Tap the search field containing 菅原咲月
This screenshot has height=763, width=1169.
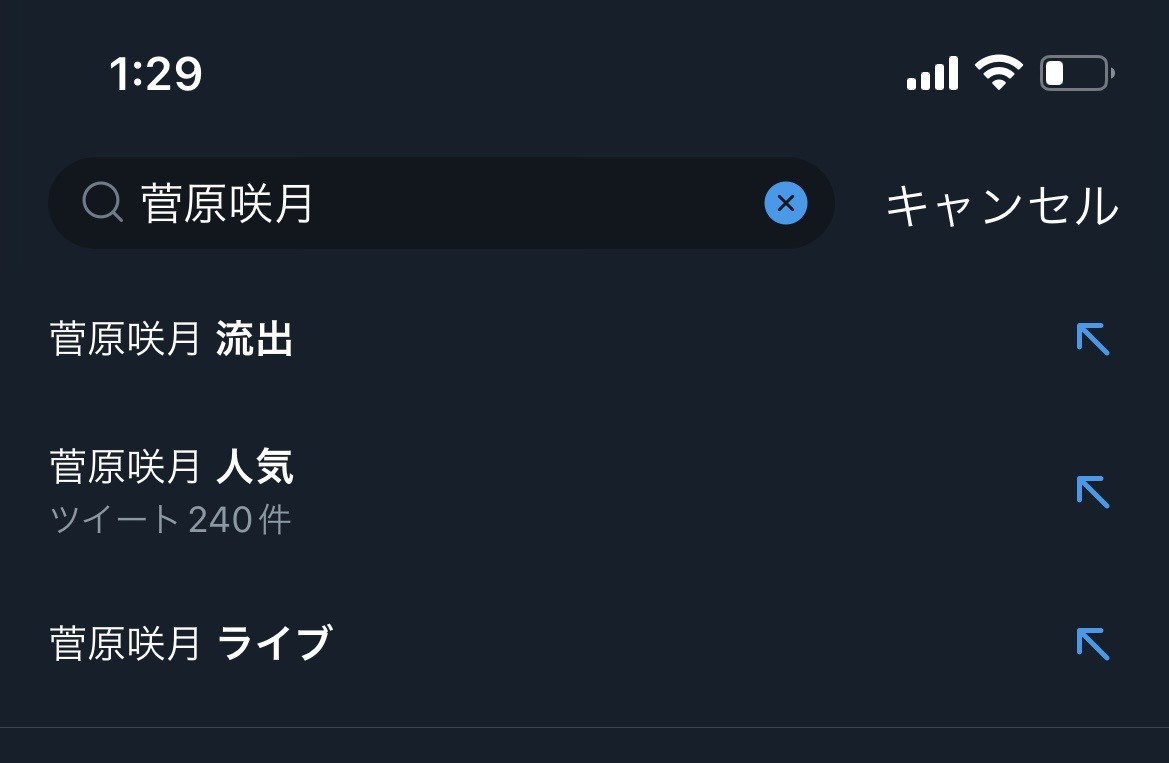[440, 204]
